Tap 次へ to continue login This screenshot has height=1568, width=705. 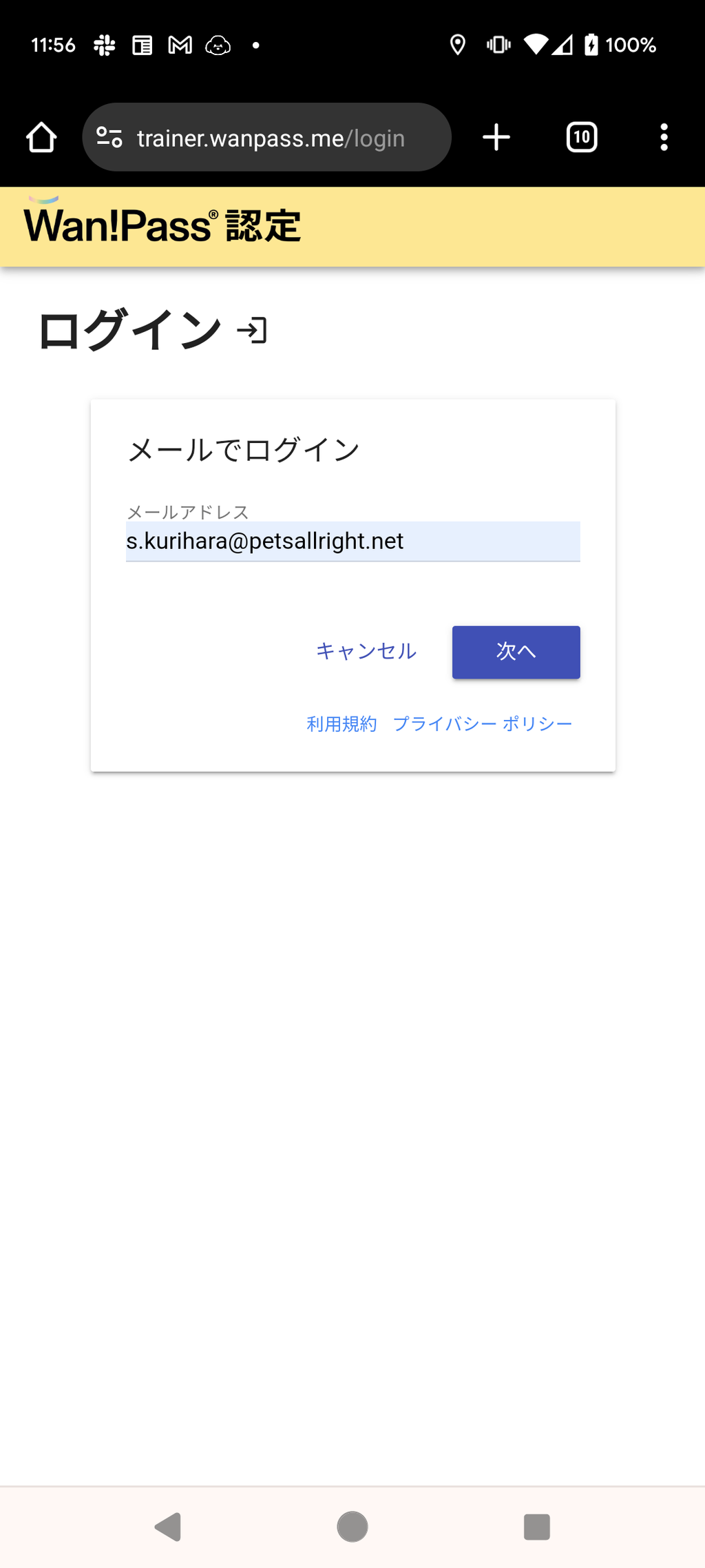(x=516, y=652)
